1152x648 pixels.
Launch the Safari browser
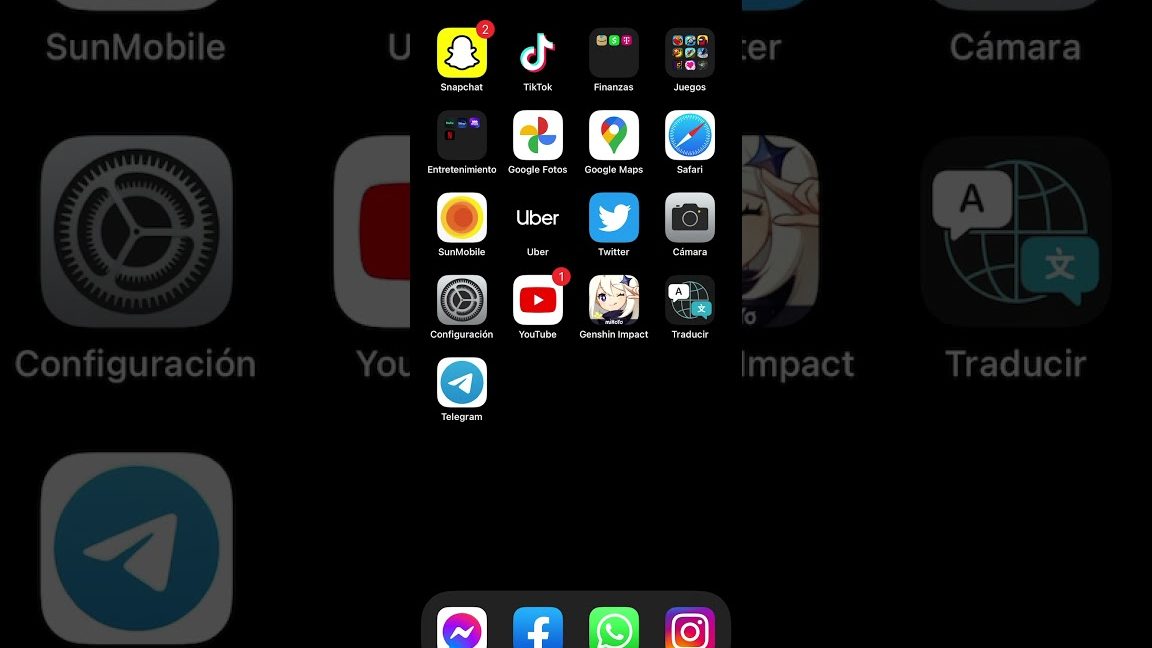690,135
